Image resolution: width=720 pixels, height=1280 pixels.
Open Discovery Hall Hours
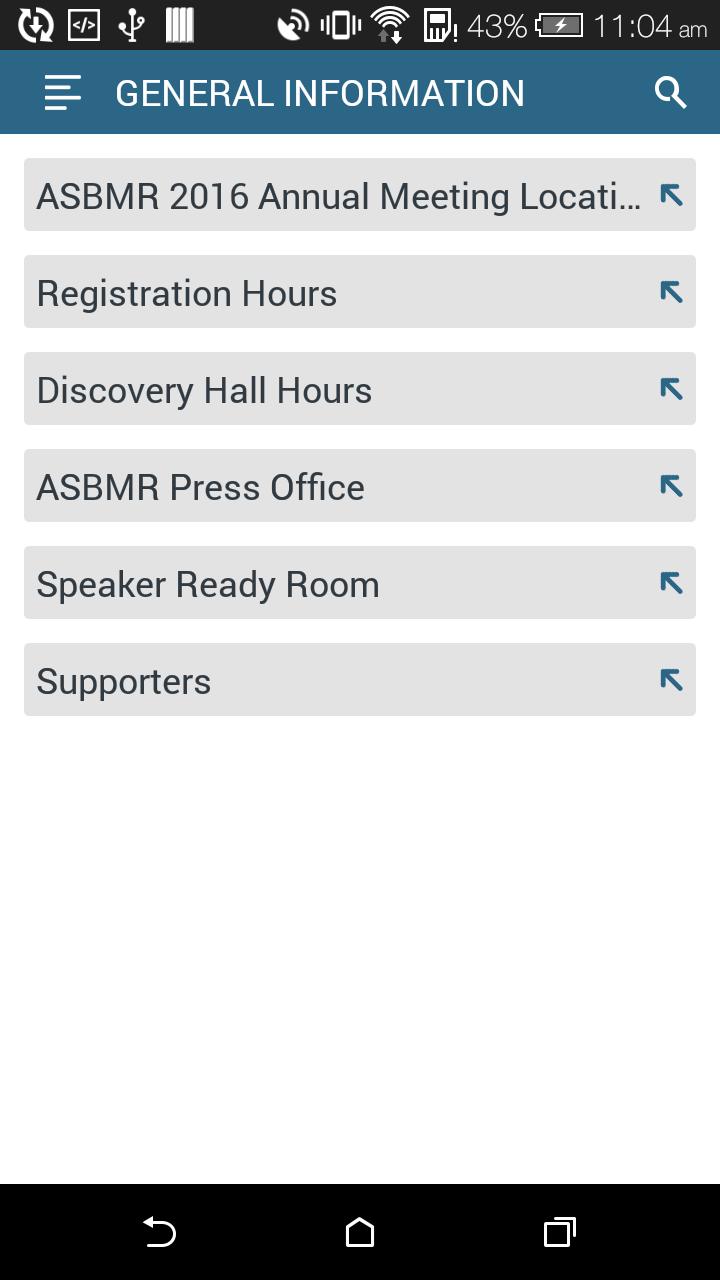tap(360, 389)
